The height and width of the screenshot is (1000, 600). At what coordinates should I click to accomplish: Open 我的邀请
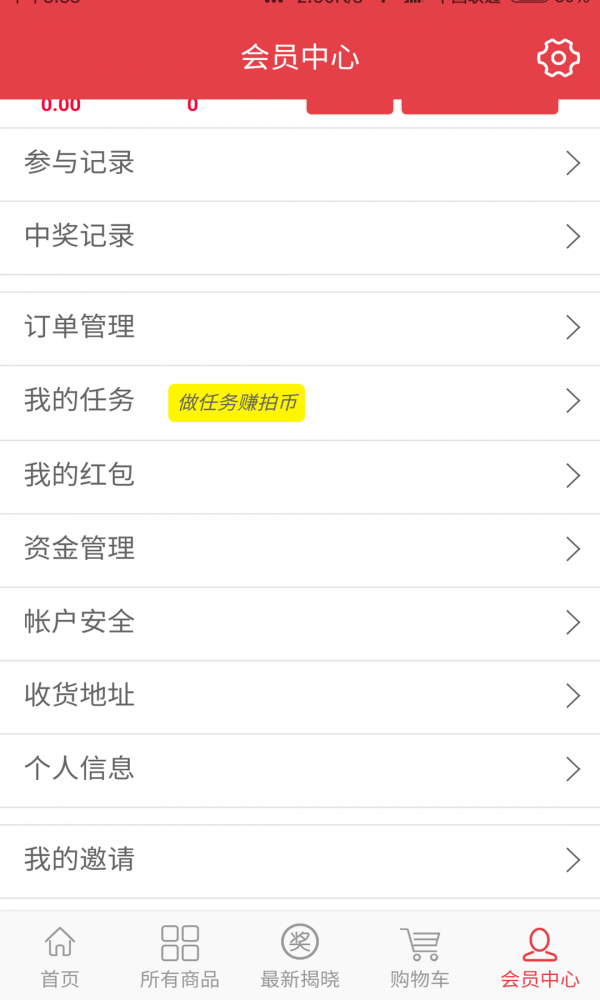point(300,860)
